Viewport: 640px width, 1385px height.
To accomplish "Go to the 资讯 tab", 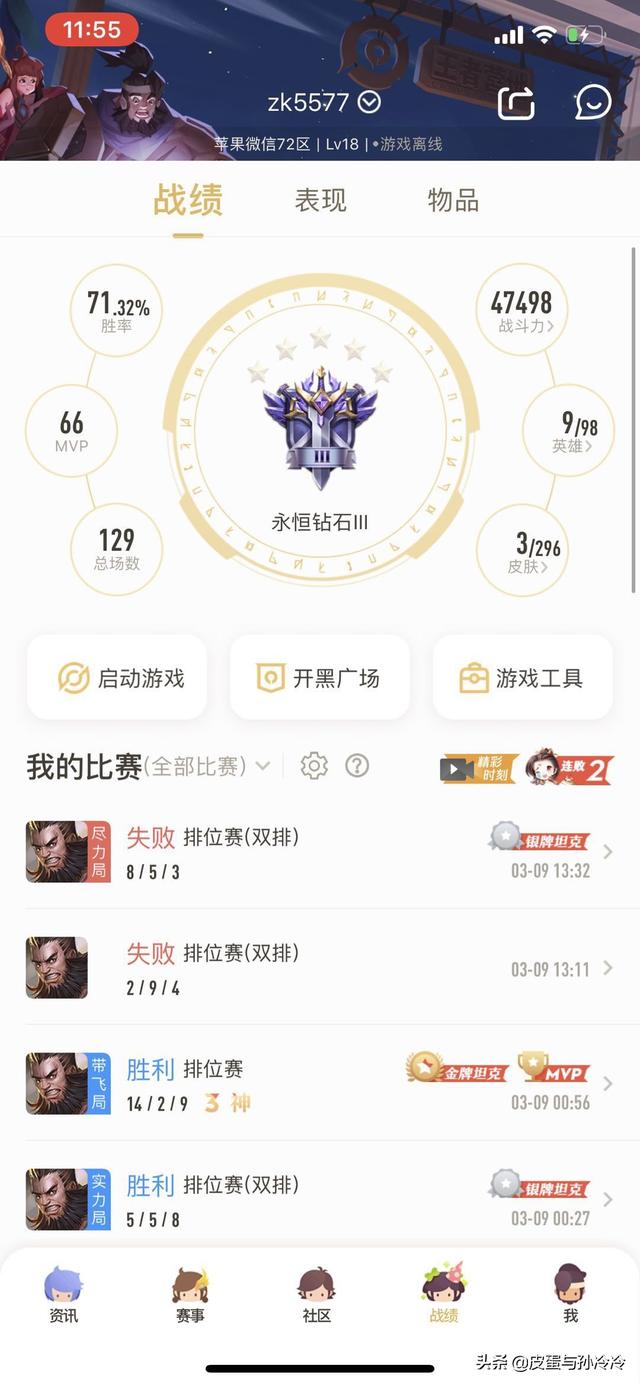I will point(64,1296).
